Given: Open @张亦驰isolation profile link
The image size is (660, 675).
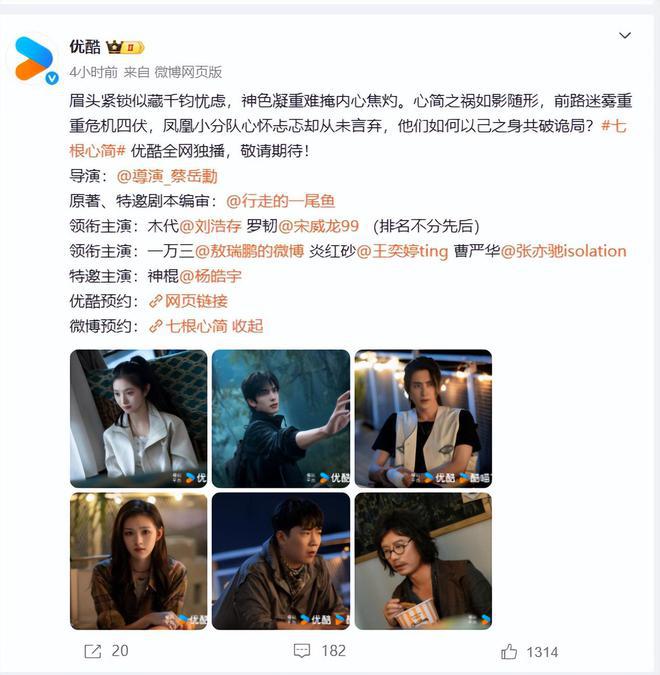Looking at the screenshot, I should point(564,251).
